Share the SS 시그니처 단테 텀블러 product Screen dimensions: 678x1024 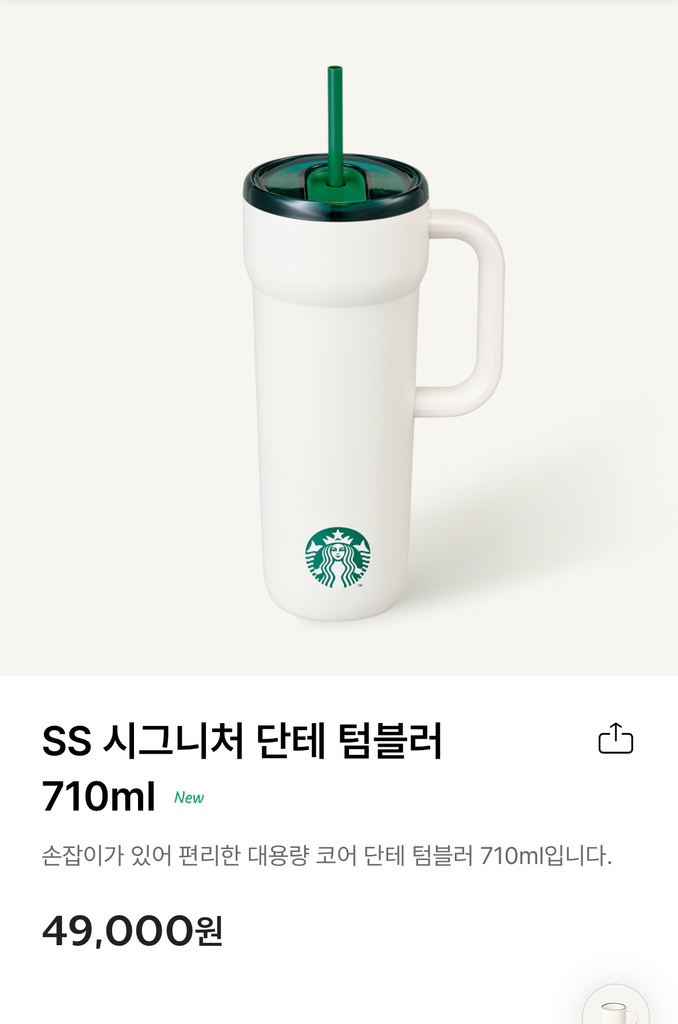[615, 738]
